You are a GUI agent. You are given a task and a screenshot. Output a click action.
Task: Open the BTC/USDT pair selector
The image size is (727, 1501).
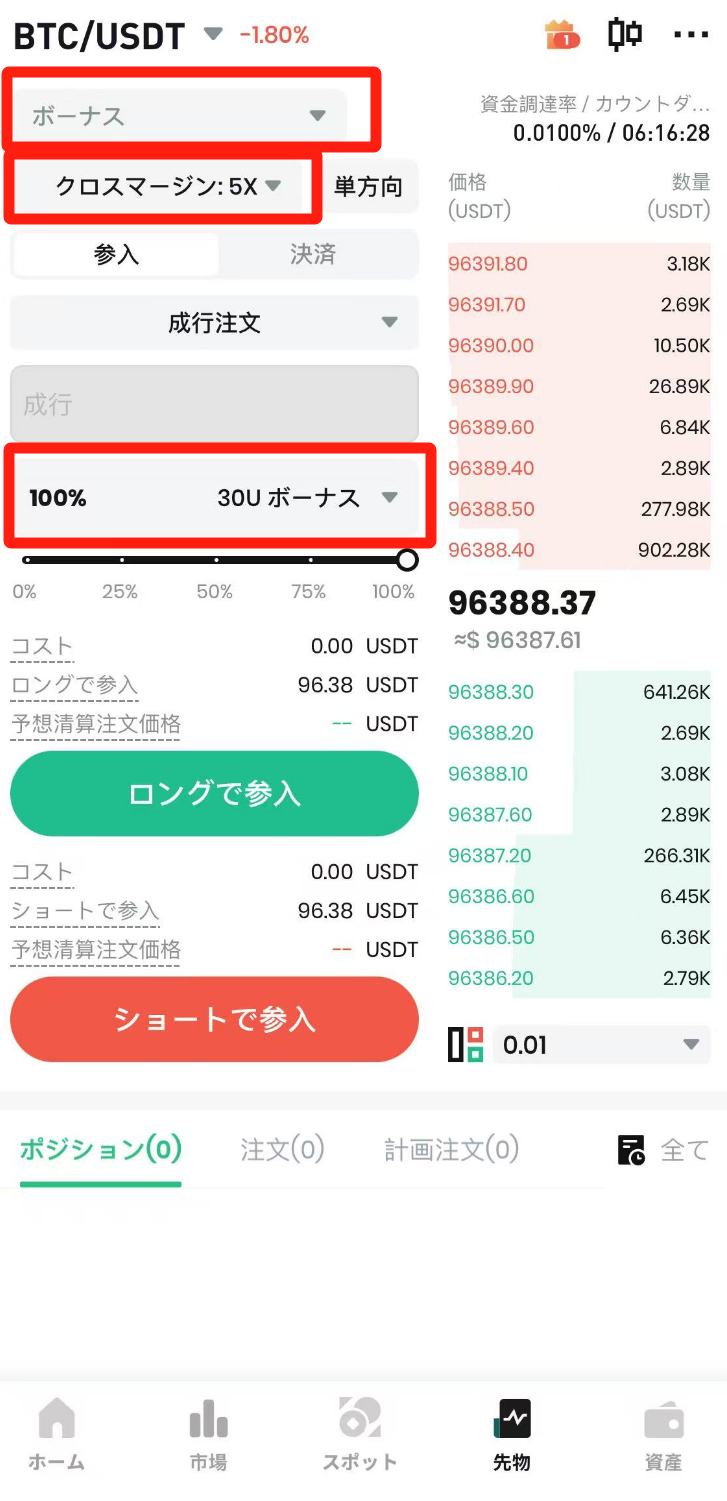115,36
